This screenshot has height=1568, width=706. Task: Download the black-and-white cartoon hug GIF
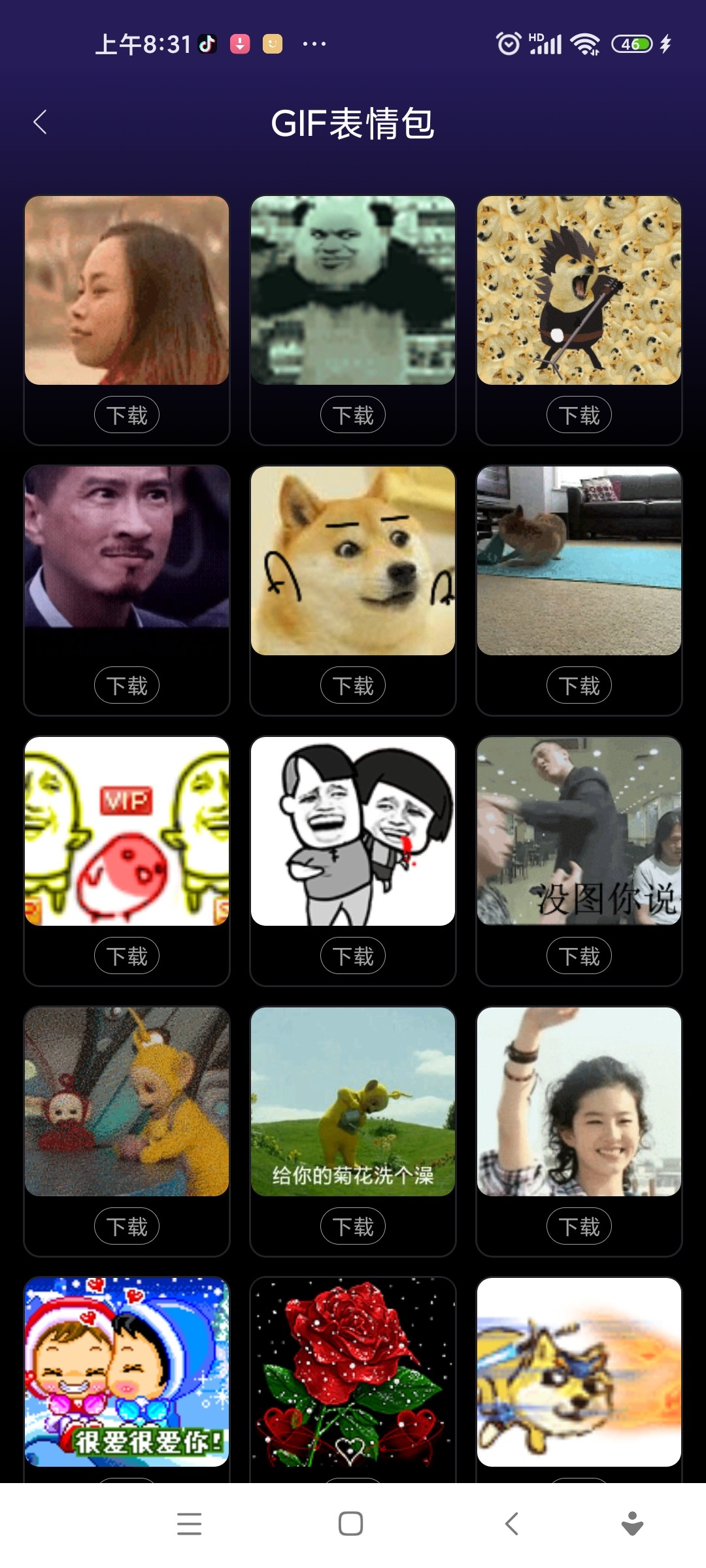(353, 956)
